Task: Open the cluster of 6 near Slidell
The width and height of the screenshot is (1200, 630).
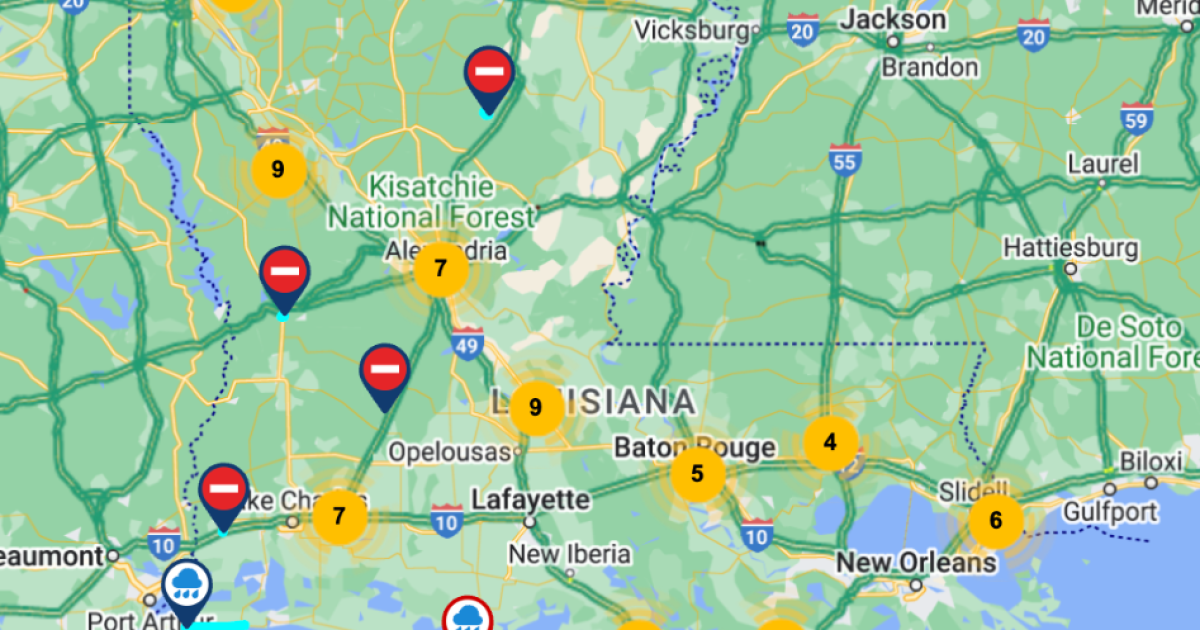Action: tap(996, 521)
